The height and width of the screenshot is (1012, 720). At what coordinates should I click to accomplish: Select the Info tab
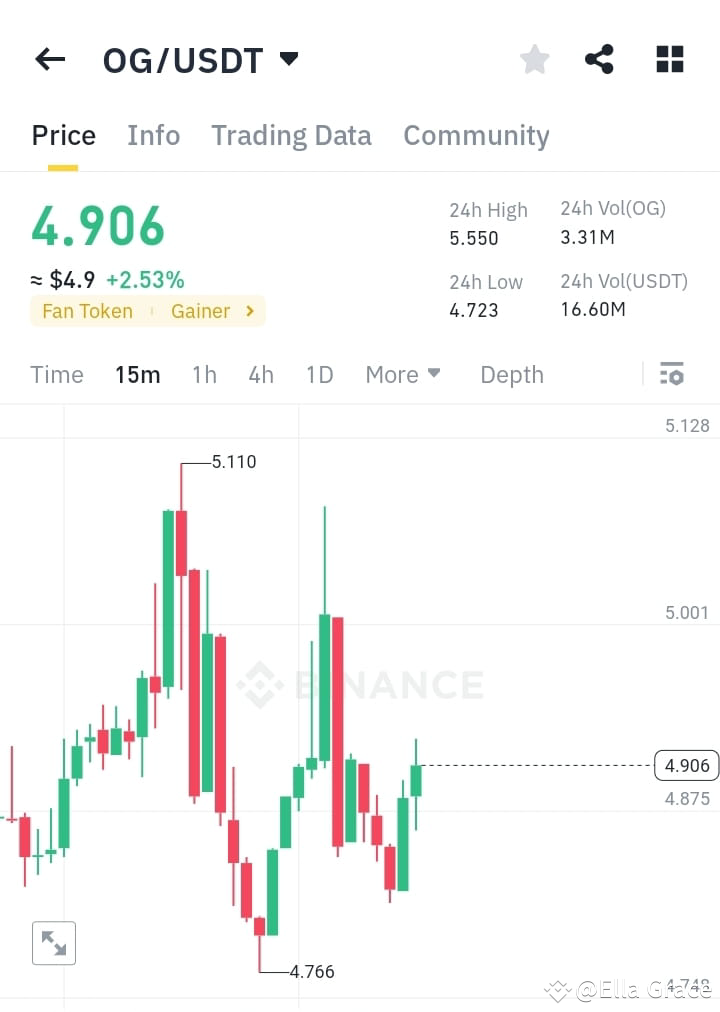[x=153, y=135]
